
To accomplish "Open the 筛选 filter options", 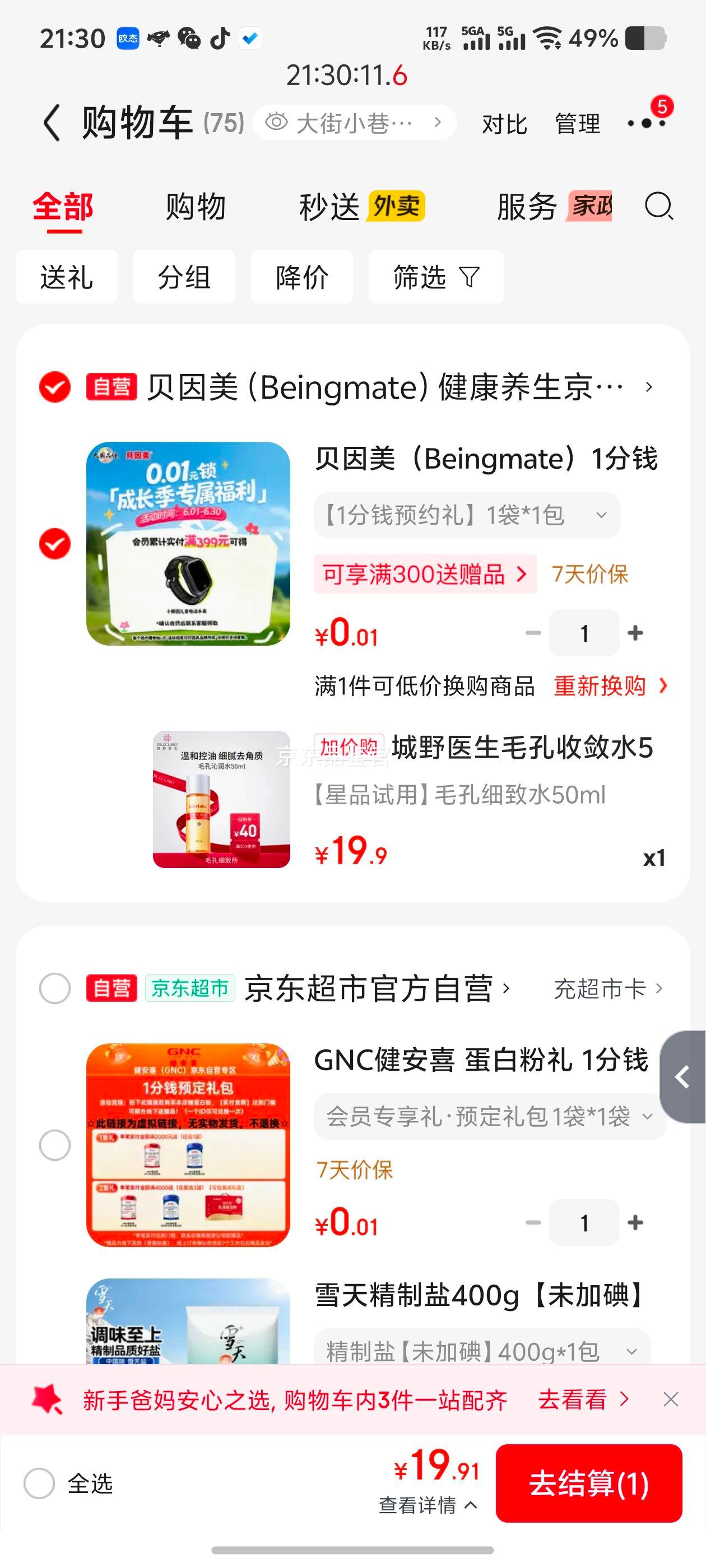I will [436, 277].
